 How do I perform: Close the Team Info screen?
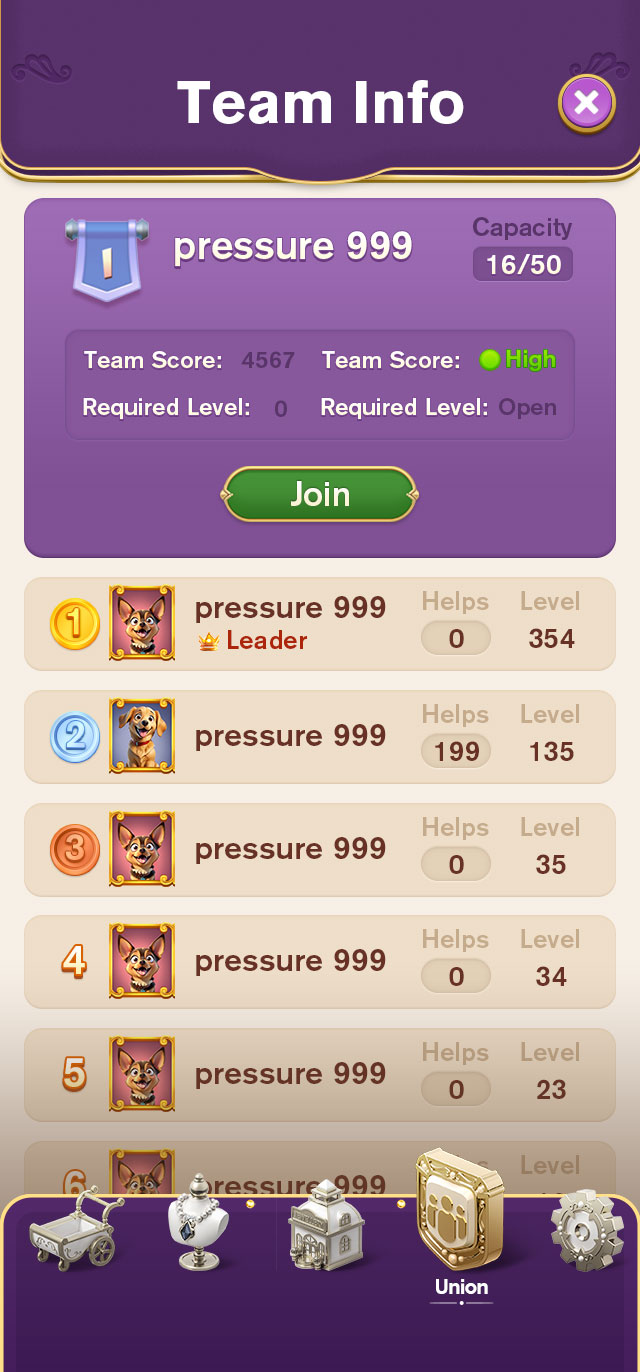pos(587,103)
